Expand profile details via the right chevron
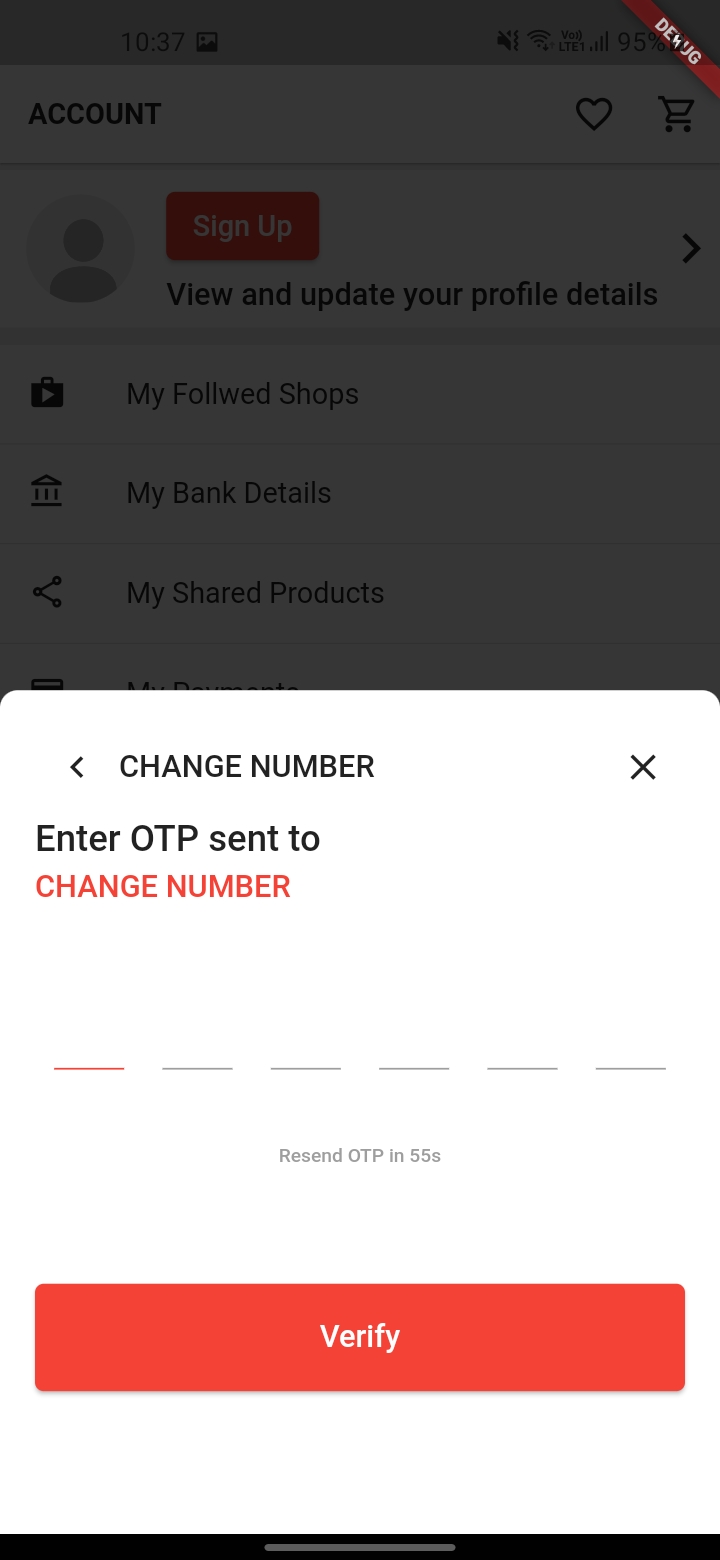This screenshot has width=720, height=1560. (689, 248)
